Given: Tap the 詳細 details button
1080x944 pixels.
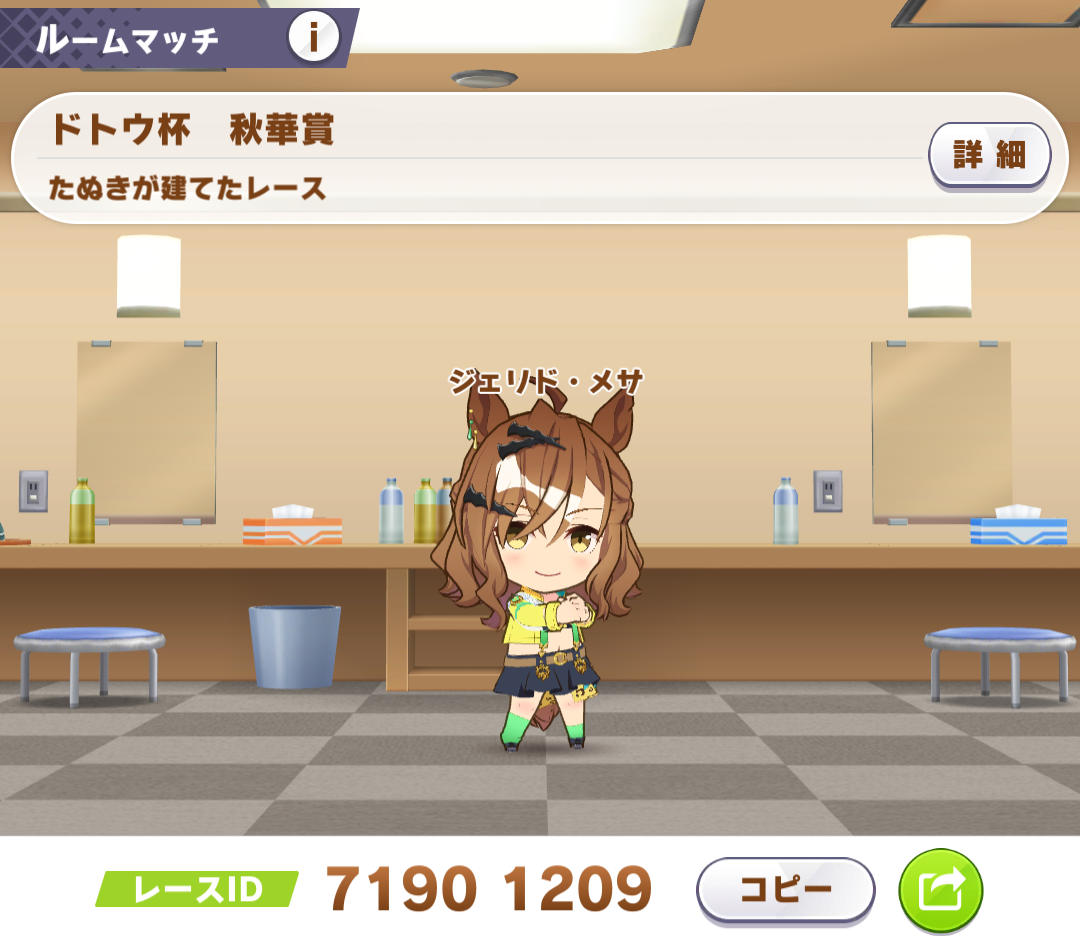Looking at the screenshot, I should 989,156.
